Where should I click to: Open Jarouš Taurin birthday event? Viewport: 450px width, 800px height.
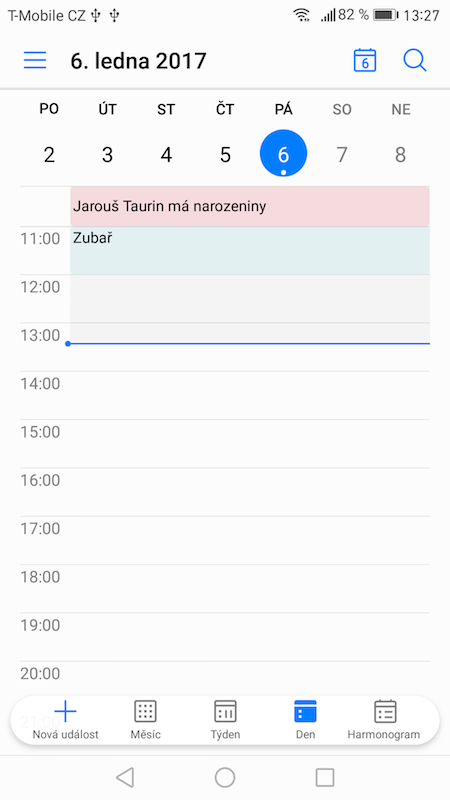pos(250,206)
